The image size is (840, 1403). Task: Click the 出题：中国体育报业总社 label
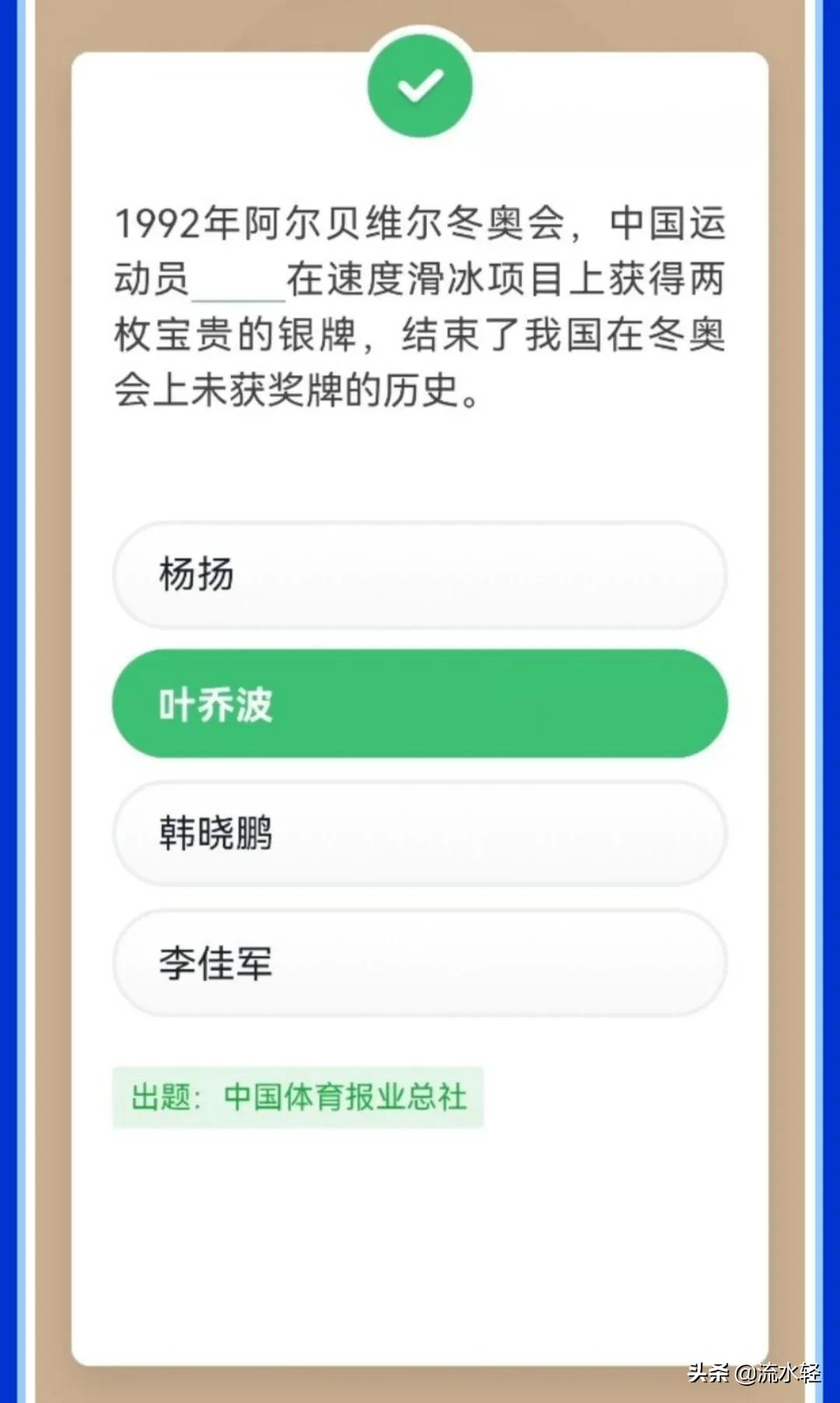pyautogui.click(x=299, y=1099)
